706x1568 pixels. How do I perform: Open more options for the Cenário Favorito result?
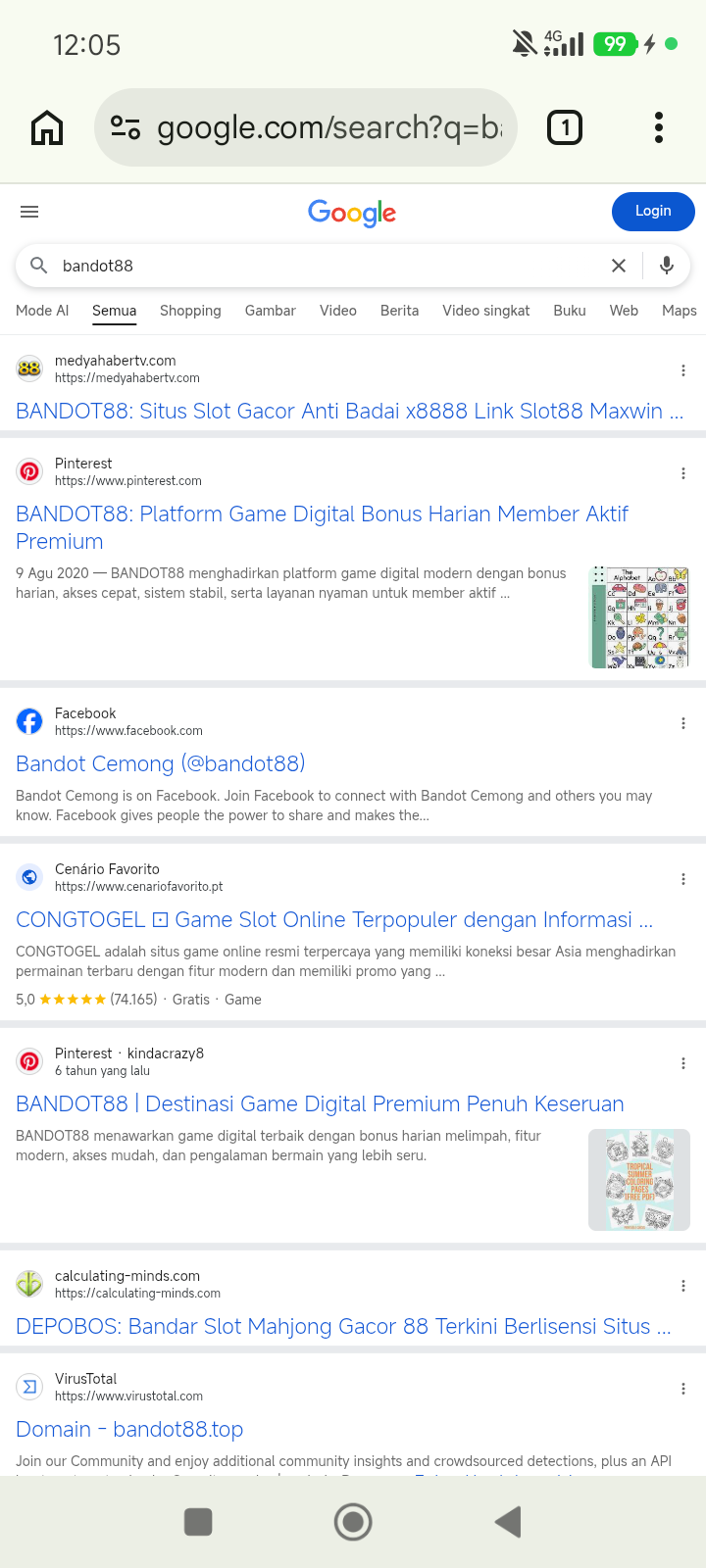tap(683, 879)
